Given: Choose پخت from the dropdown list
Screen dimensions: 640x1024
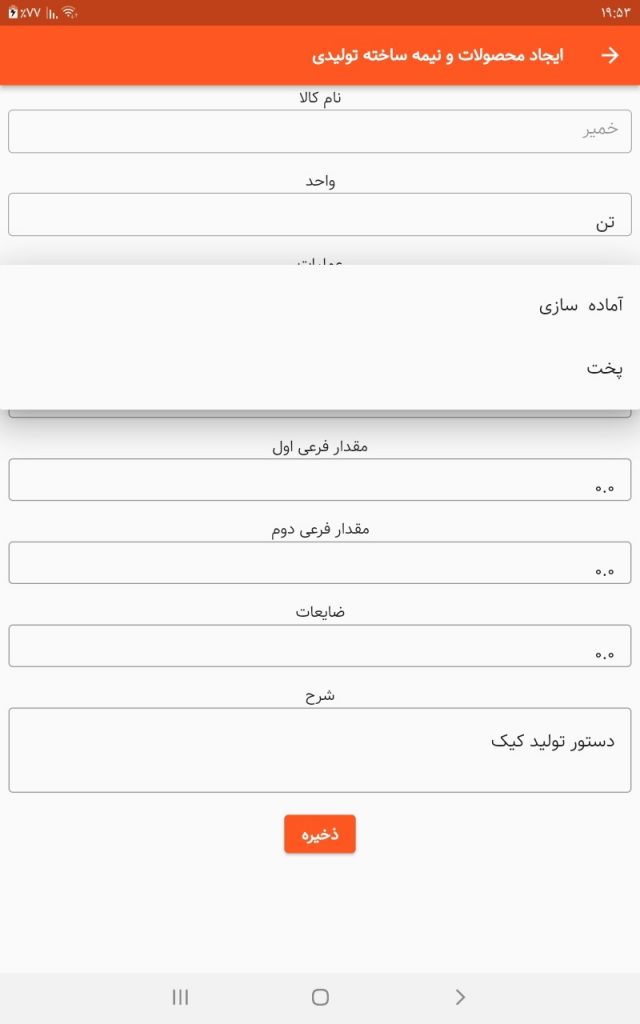Looking at the screenshot, I should coord(604,368).
